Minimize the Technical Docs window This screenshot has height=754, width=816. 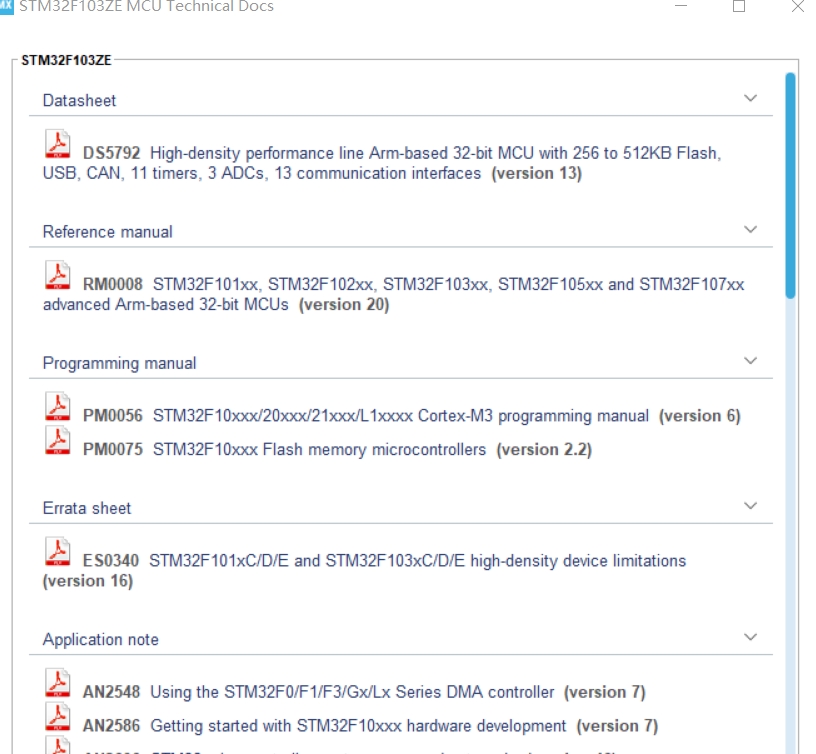(681, 7)
